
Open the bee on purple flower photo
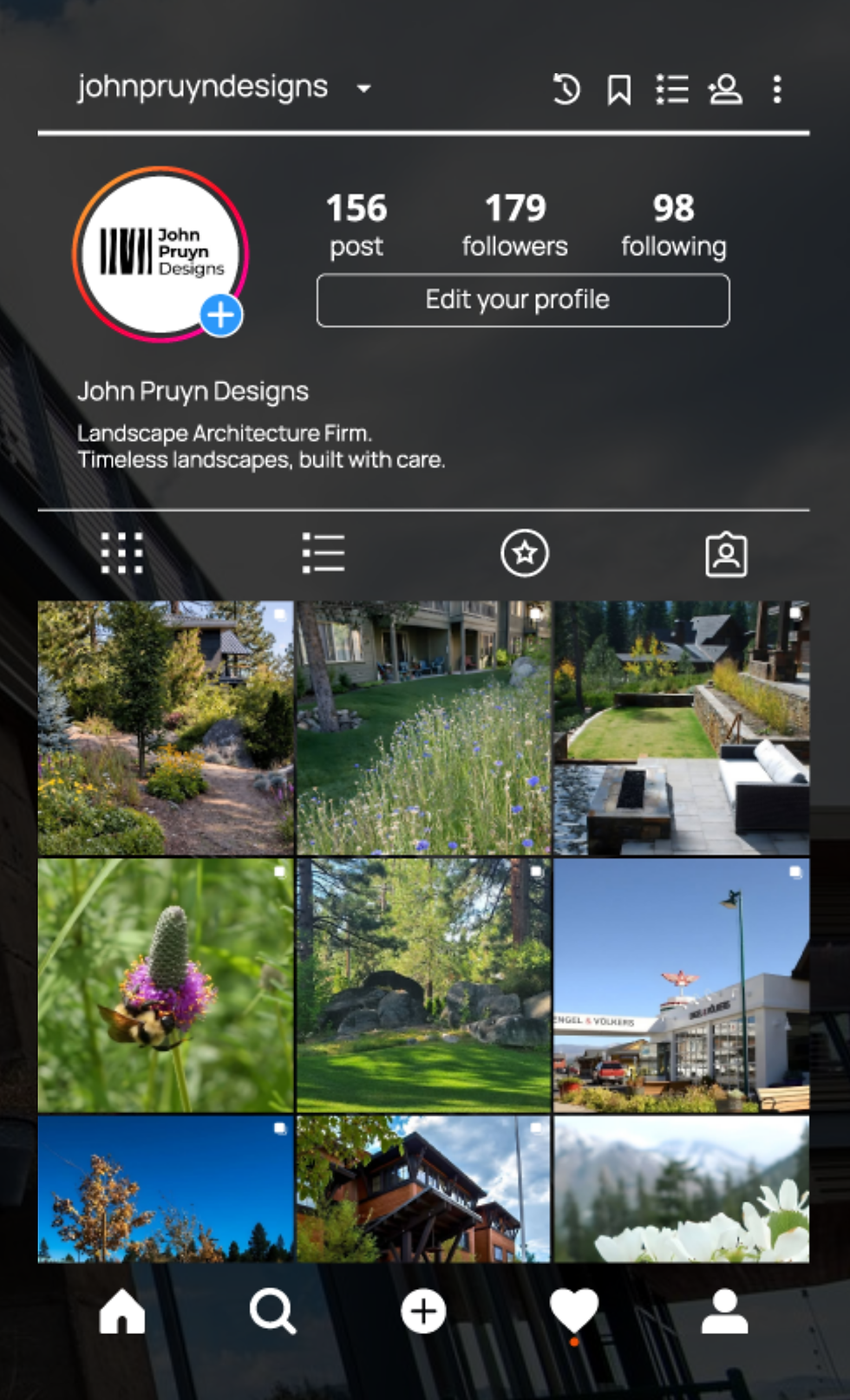(x=166, y=985)
